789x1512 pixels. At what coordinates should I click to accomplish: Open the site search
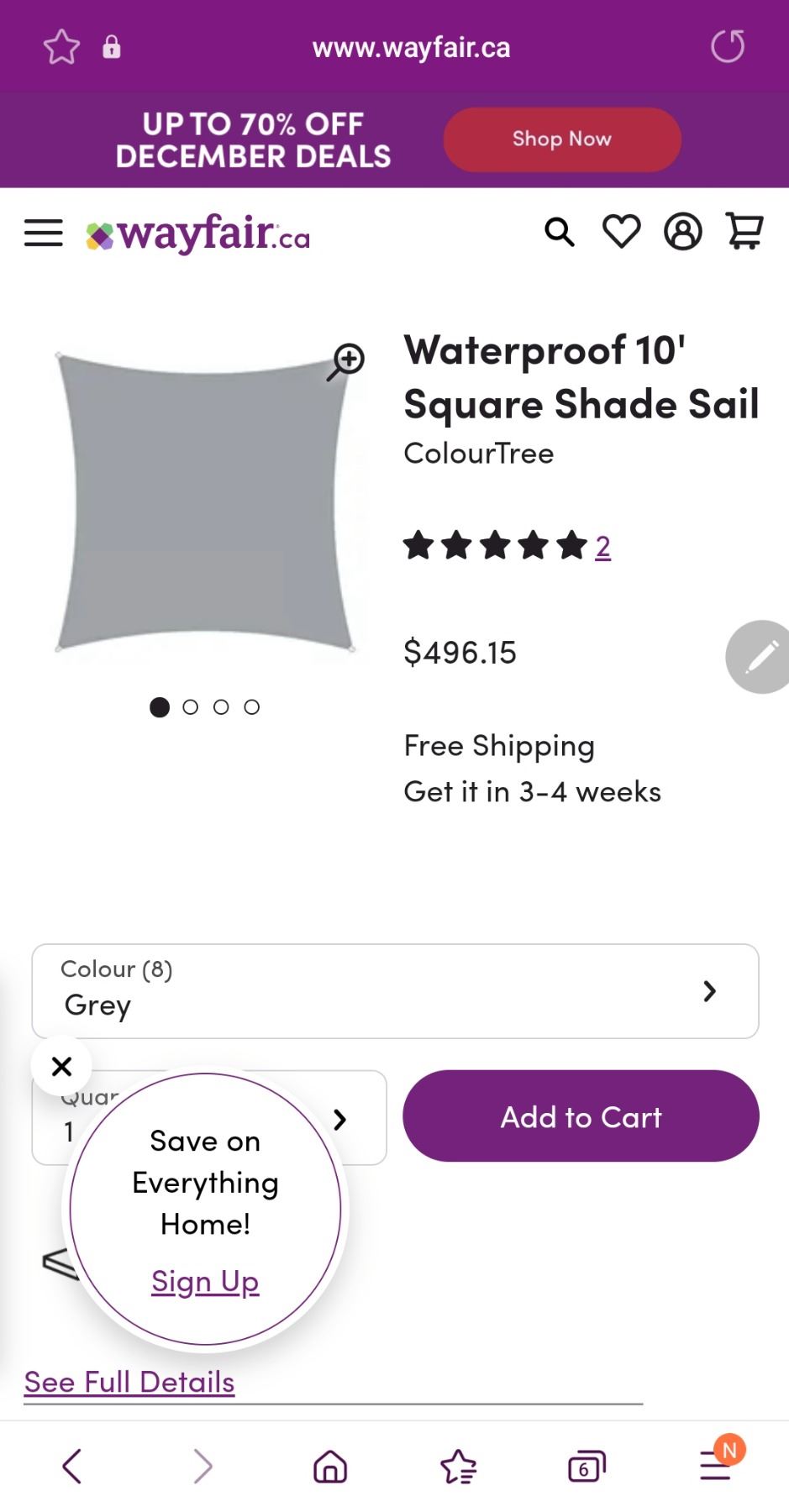(560, 232)
